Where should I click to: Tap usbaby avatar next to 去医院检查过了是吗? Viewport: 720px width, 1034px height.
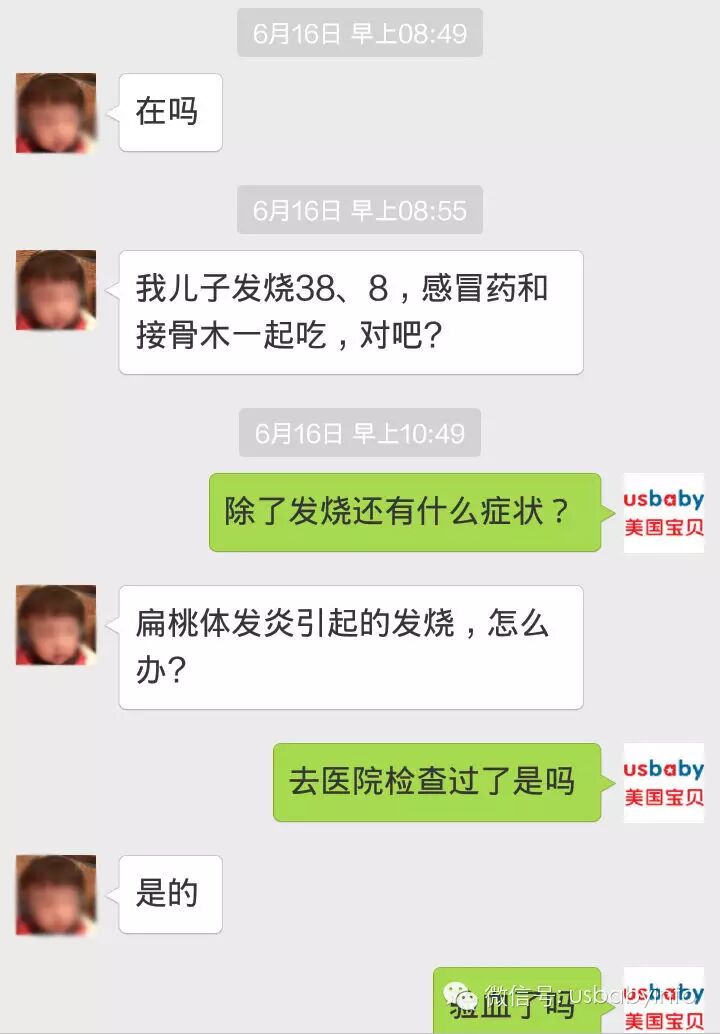664,783
